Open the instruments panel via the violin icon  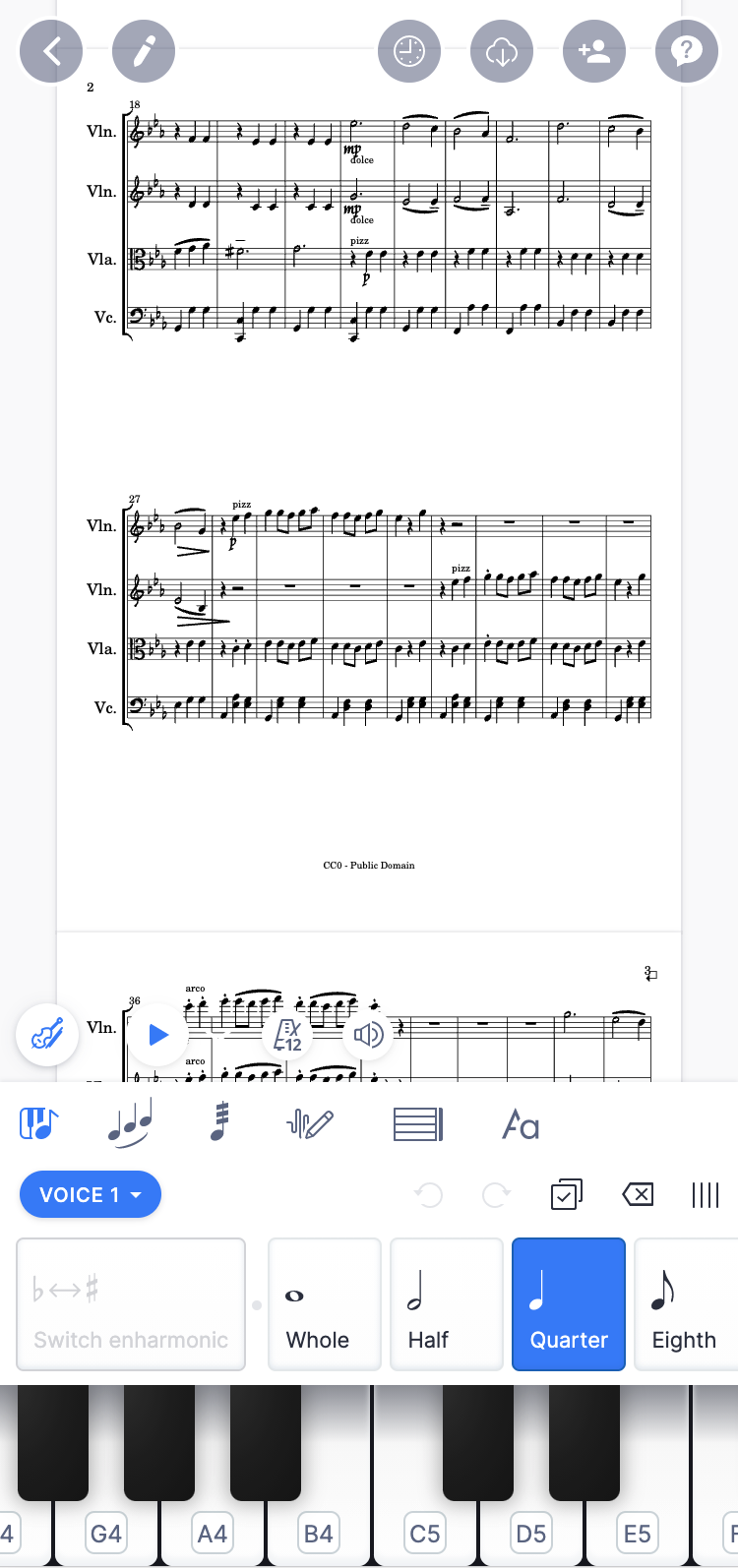(47, 1034)
